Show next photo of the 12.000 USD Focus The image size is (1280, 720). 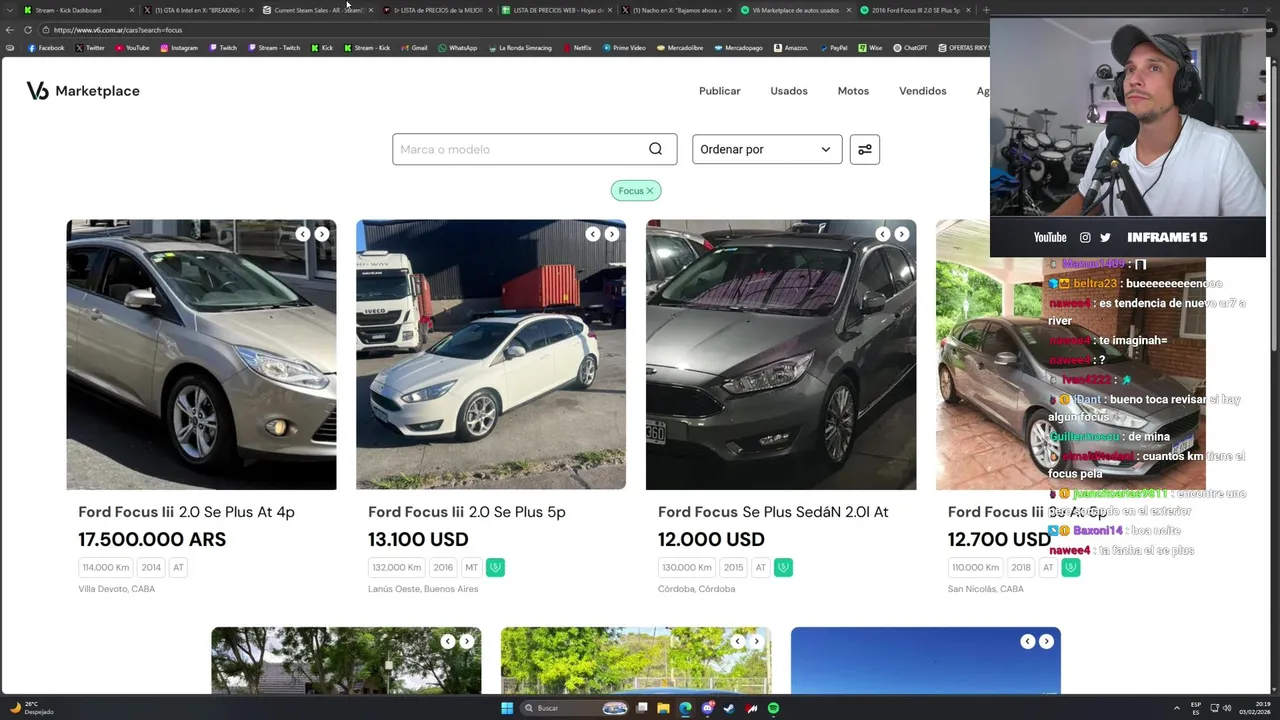point(901,234)
